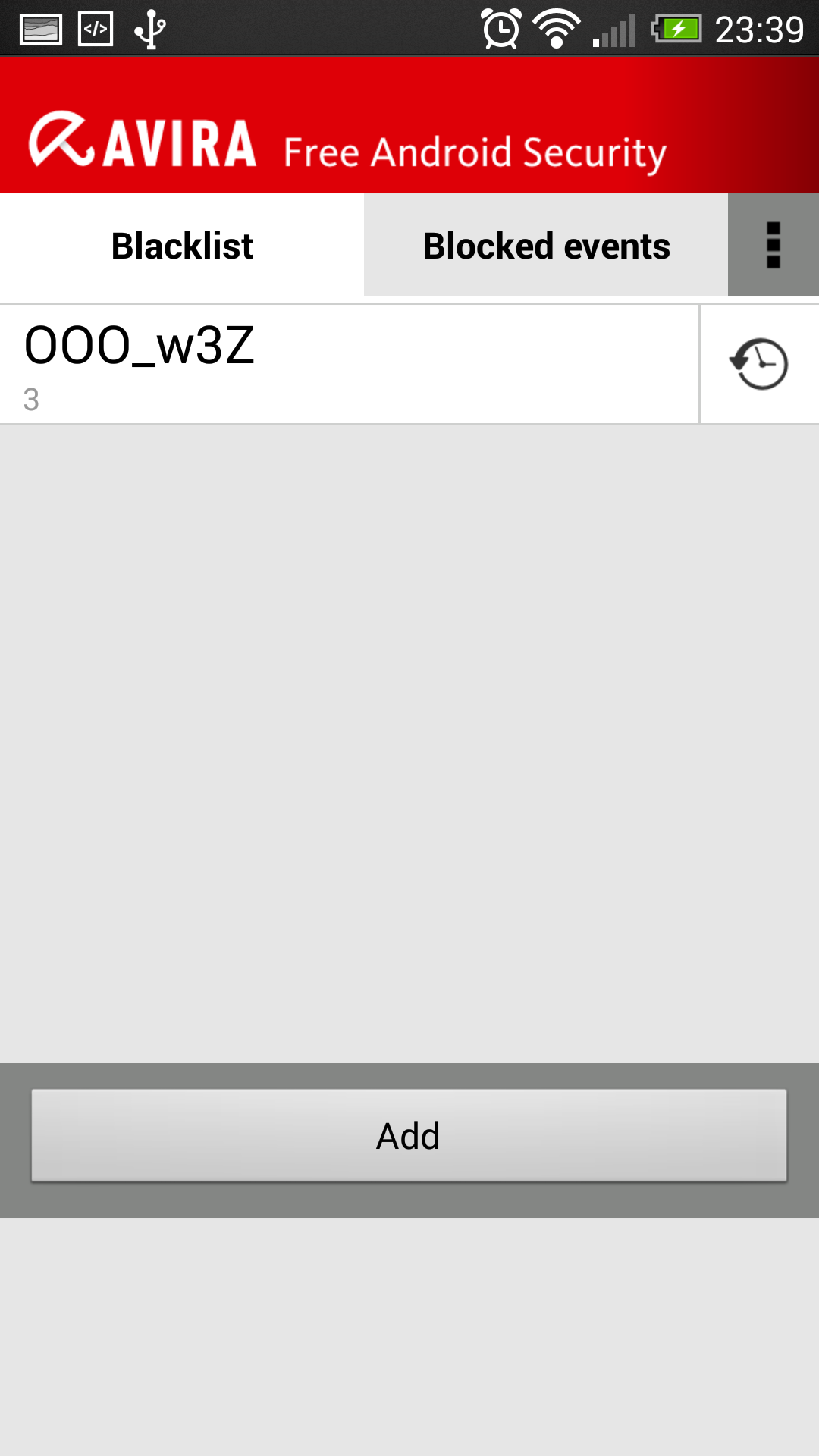Tap the Add button
Screen dimensions: 819x1456
point(409,1135)
